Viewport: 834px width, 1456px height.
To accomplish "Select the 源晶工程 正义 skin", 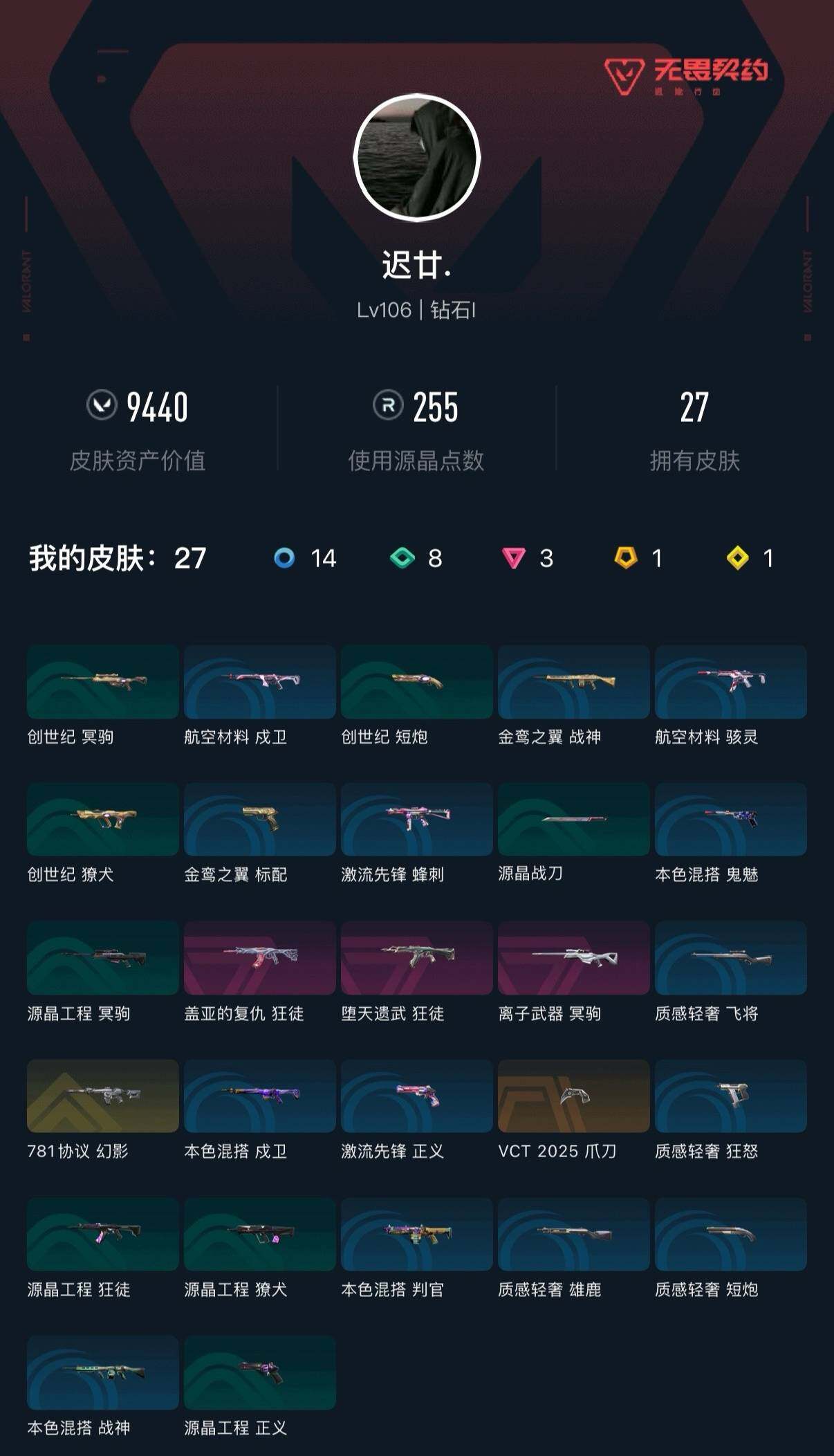I will click(259, 1372).
